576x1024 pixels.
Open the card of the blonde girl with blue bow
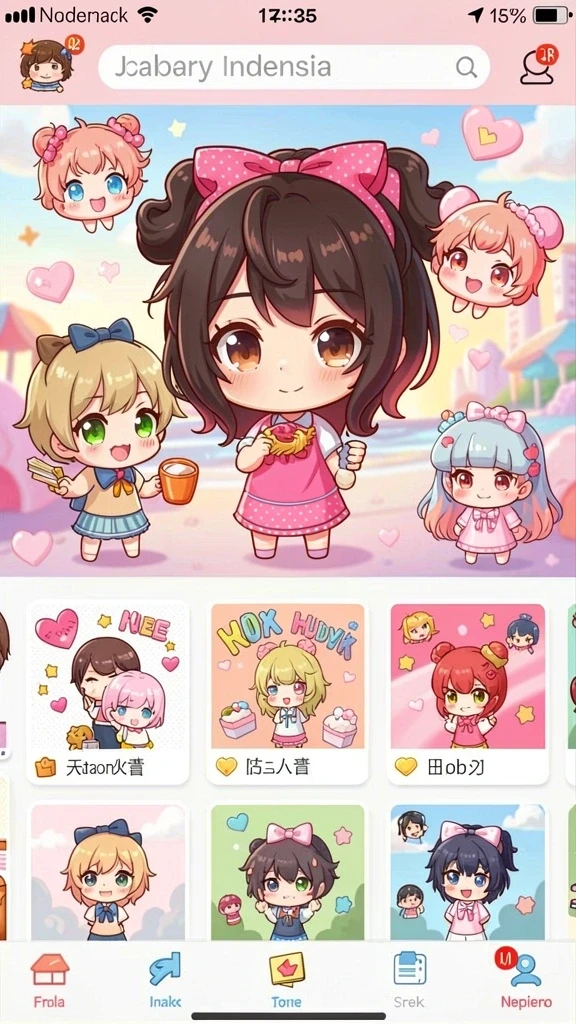[108, 872]
